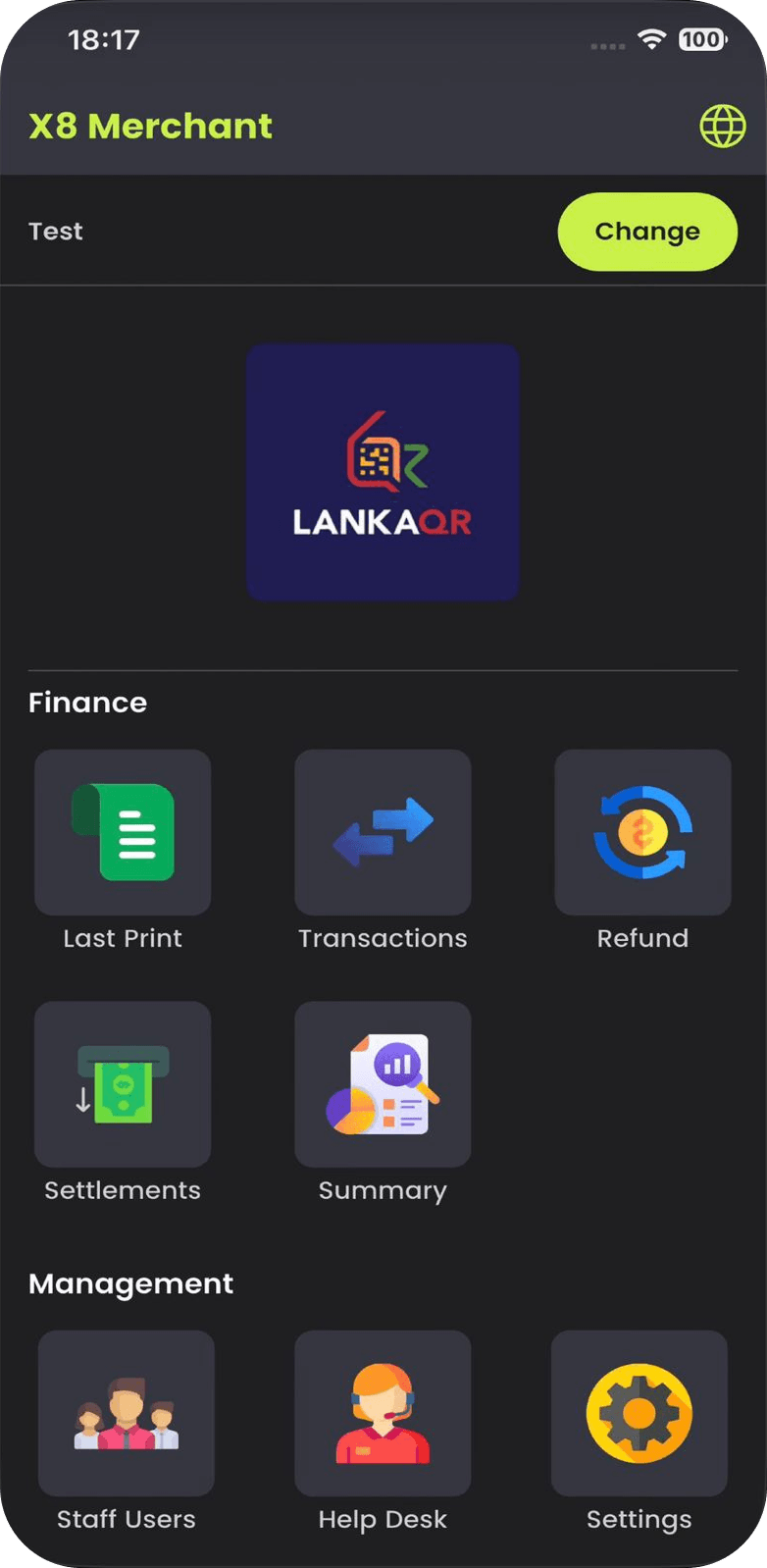The image size is (767, 1568).
Task: Go to Settings
Action: (639, 1413)
